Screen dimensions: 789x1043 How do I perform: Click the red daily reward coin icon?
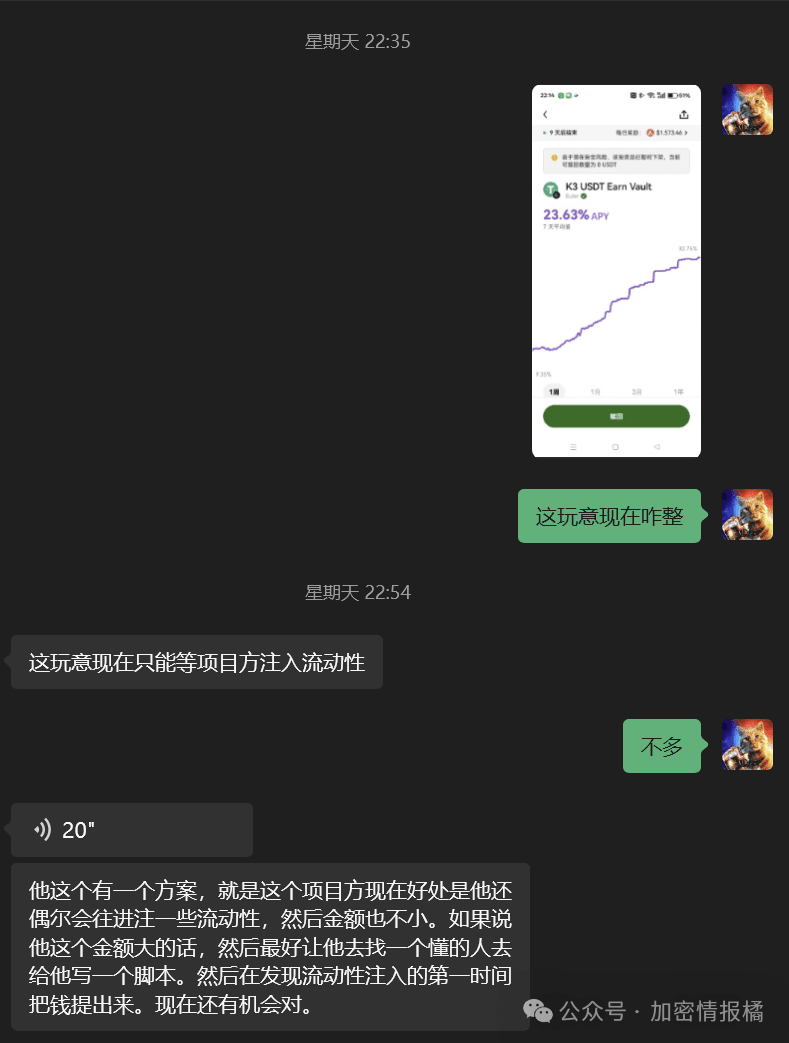coord(651,133)
